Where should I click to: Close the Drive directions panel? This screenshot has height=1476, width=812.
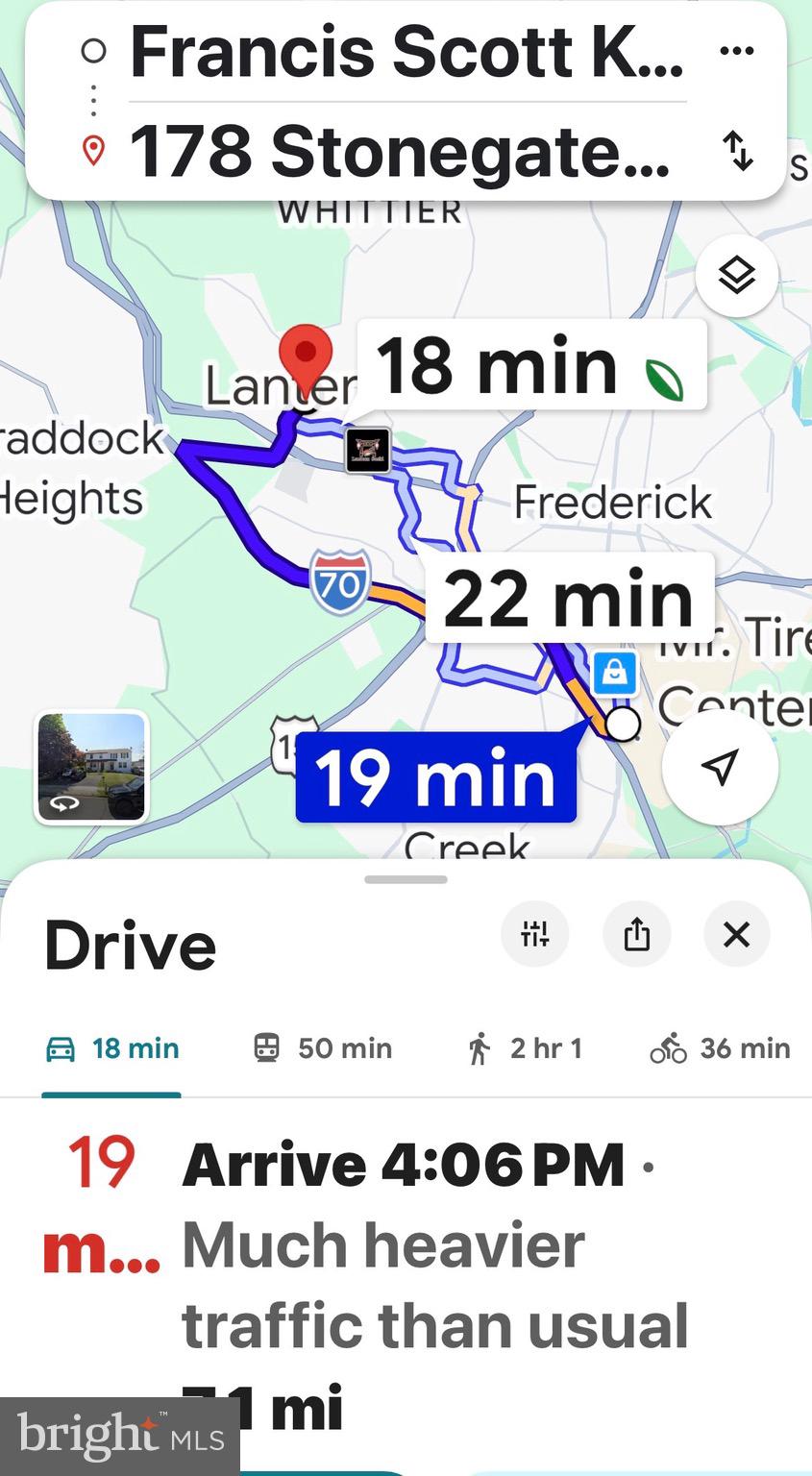pyautogui.click(x=737, y=934)
